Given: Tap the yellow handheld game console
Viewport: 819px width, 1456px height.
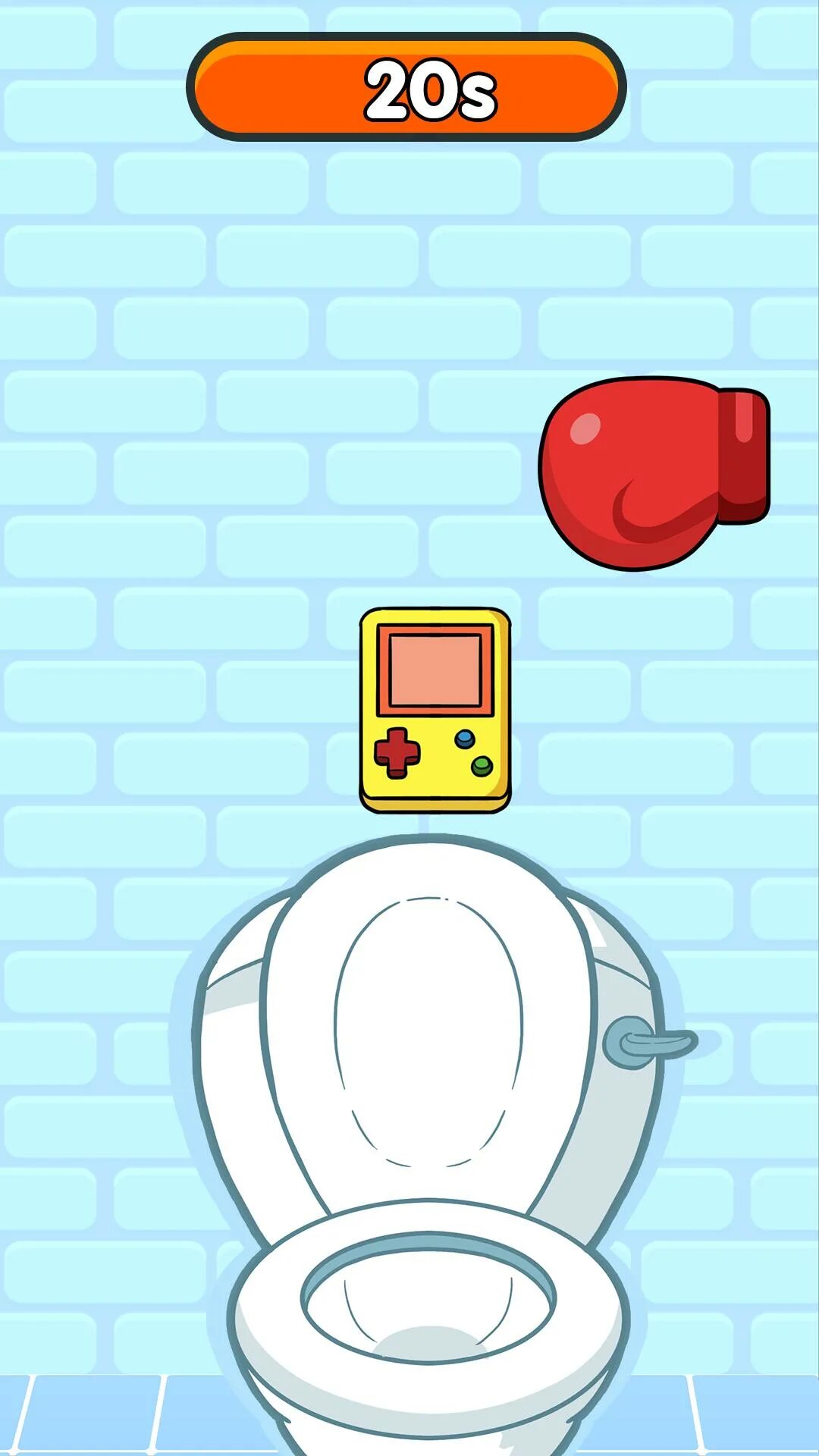Looking at the screenshot, I should point(435,710).
